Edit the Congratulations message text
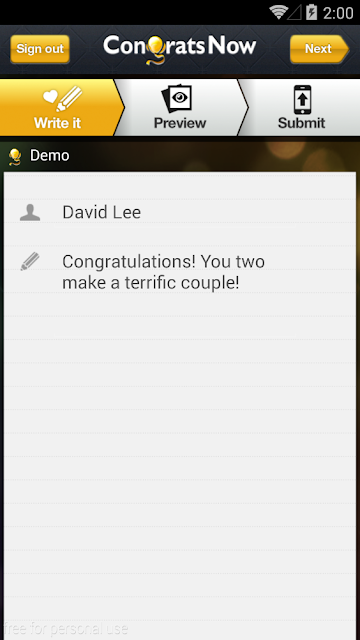The height and width of the screenshot is (640, 360). [x=180, y=272]
